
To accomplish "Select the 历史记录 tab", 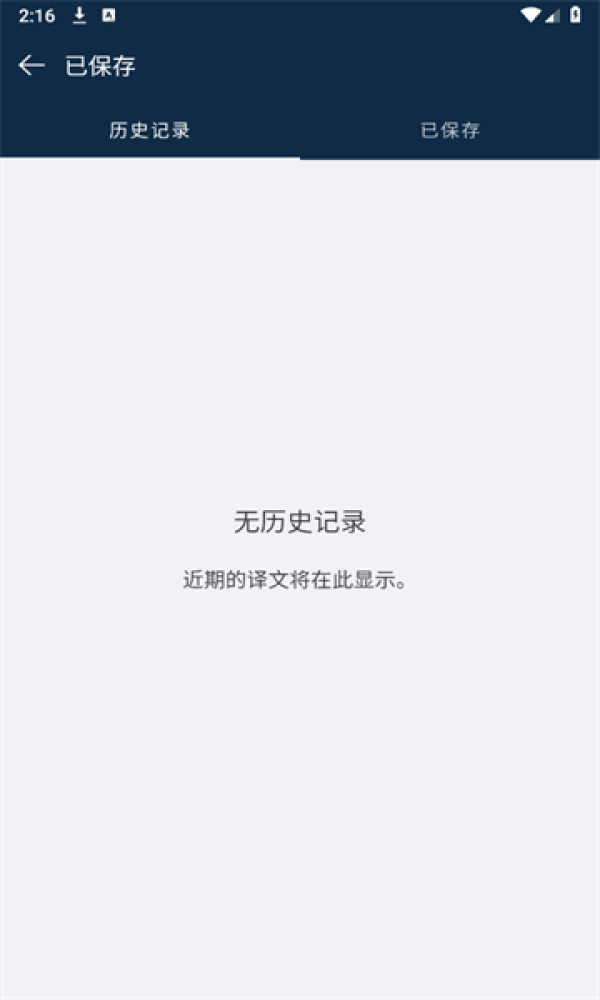I will click(150, 130).
